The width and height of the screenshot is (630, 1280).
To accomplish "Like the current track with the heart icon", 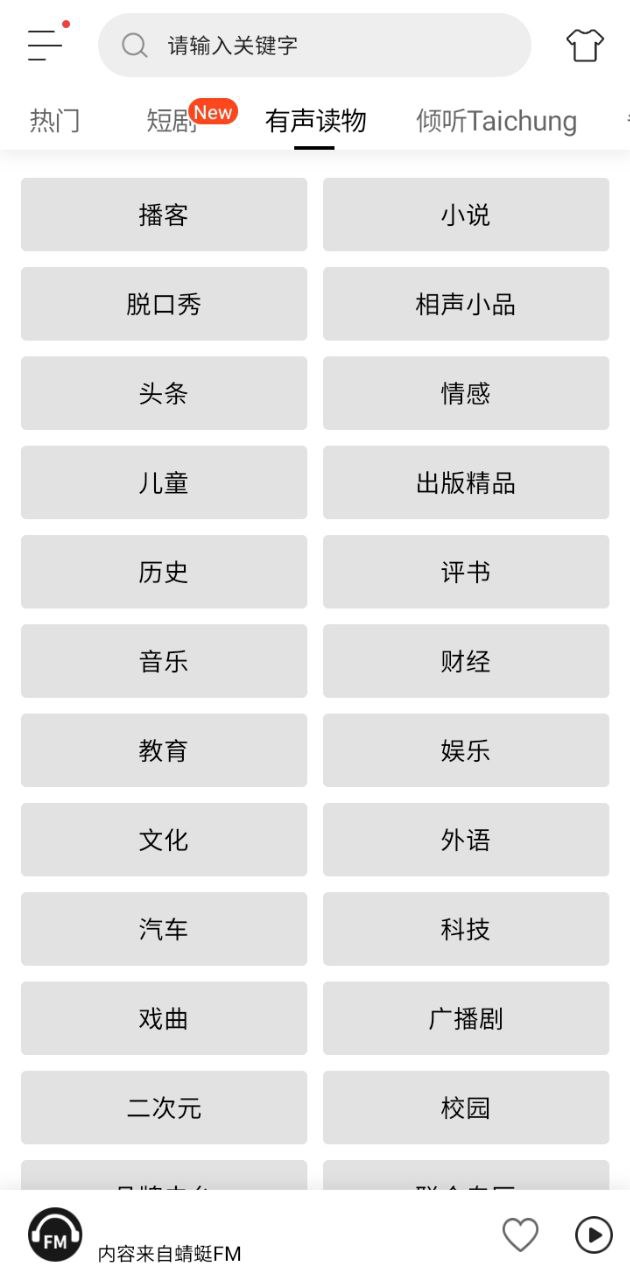I will (520, 1235).
